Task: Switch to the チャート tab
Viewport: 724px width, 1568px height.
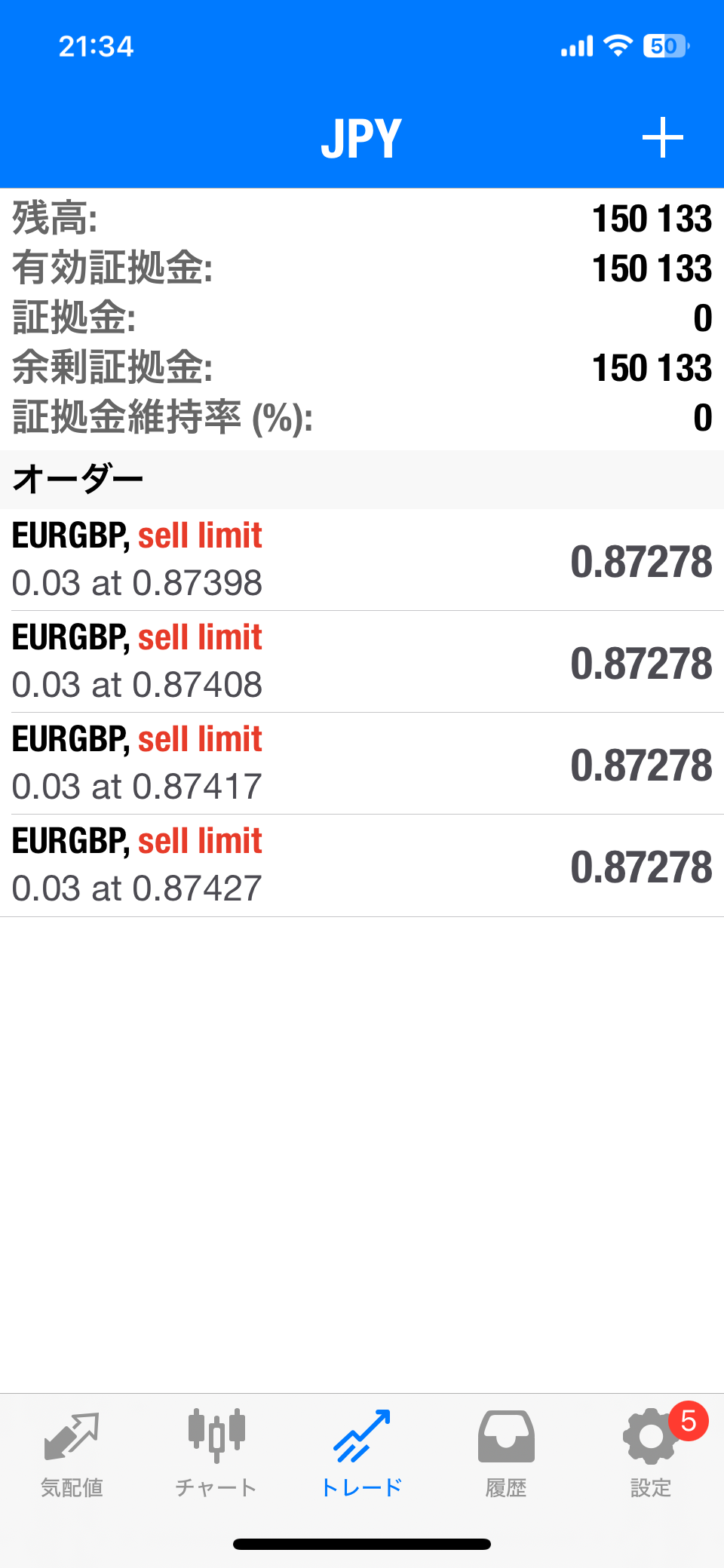Action: 216,1453
